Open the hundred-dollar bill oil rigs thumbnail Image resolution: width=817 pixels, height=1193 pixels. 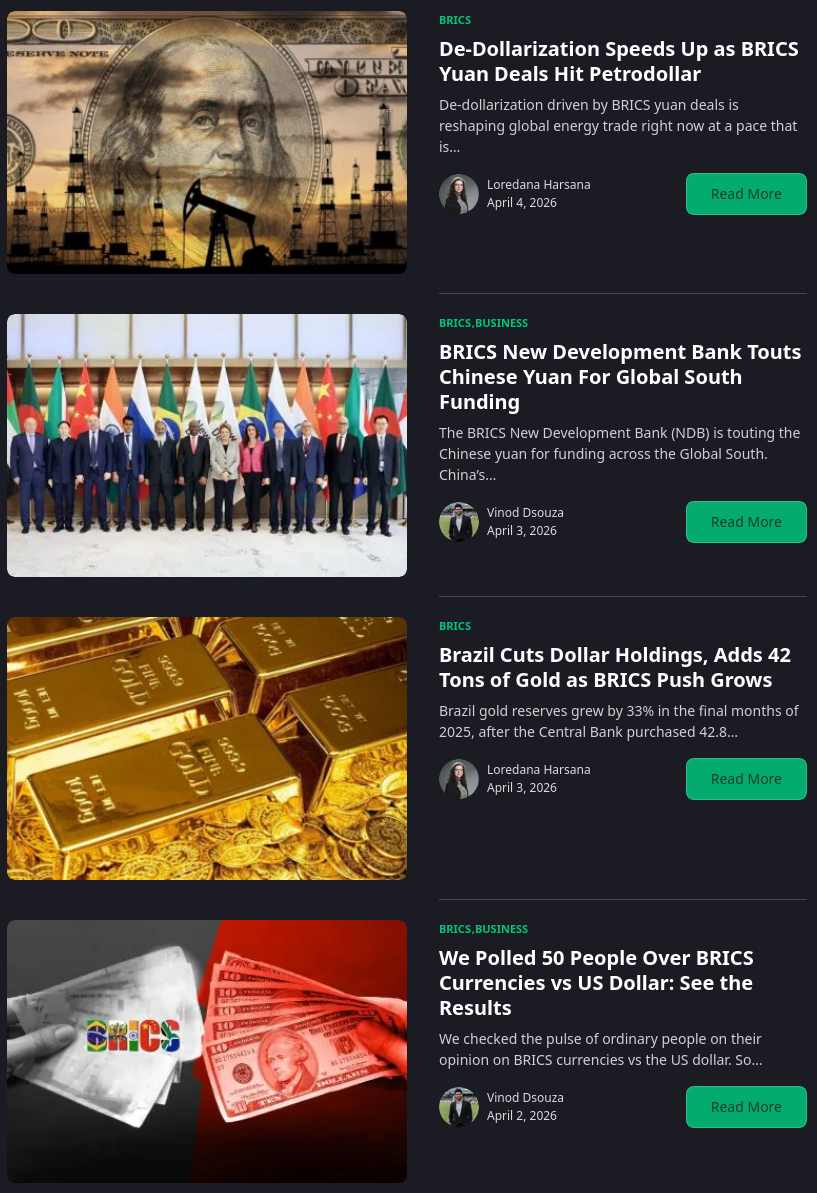(x=207, y=142)
